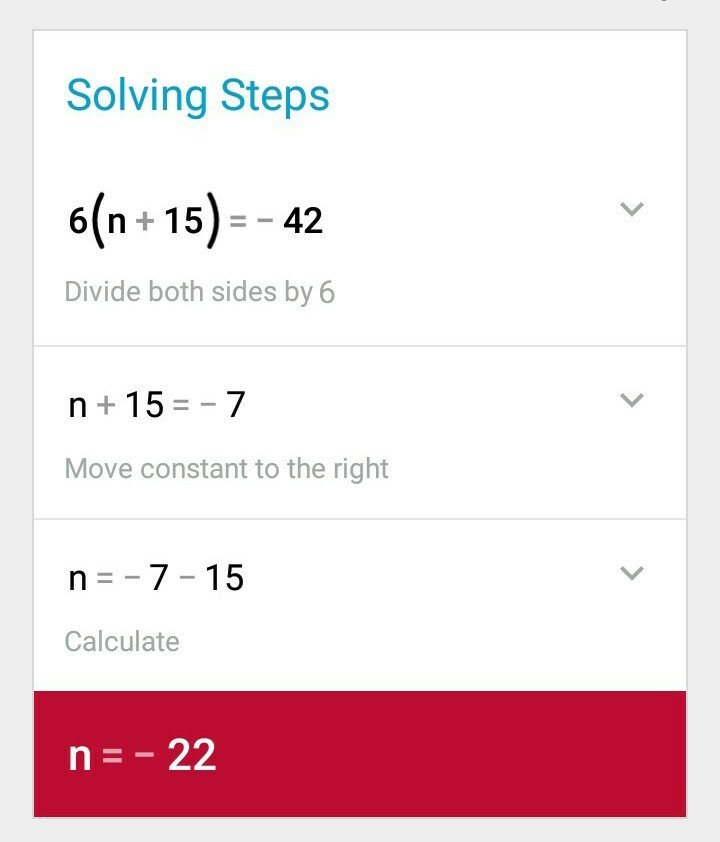Expand the n + 15 = −7 step
This screenshot has width=720, height=842.
[x=631, y=400]
